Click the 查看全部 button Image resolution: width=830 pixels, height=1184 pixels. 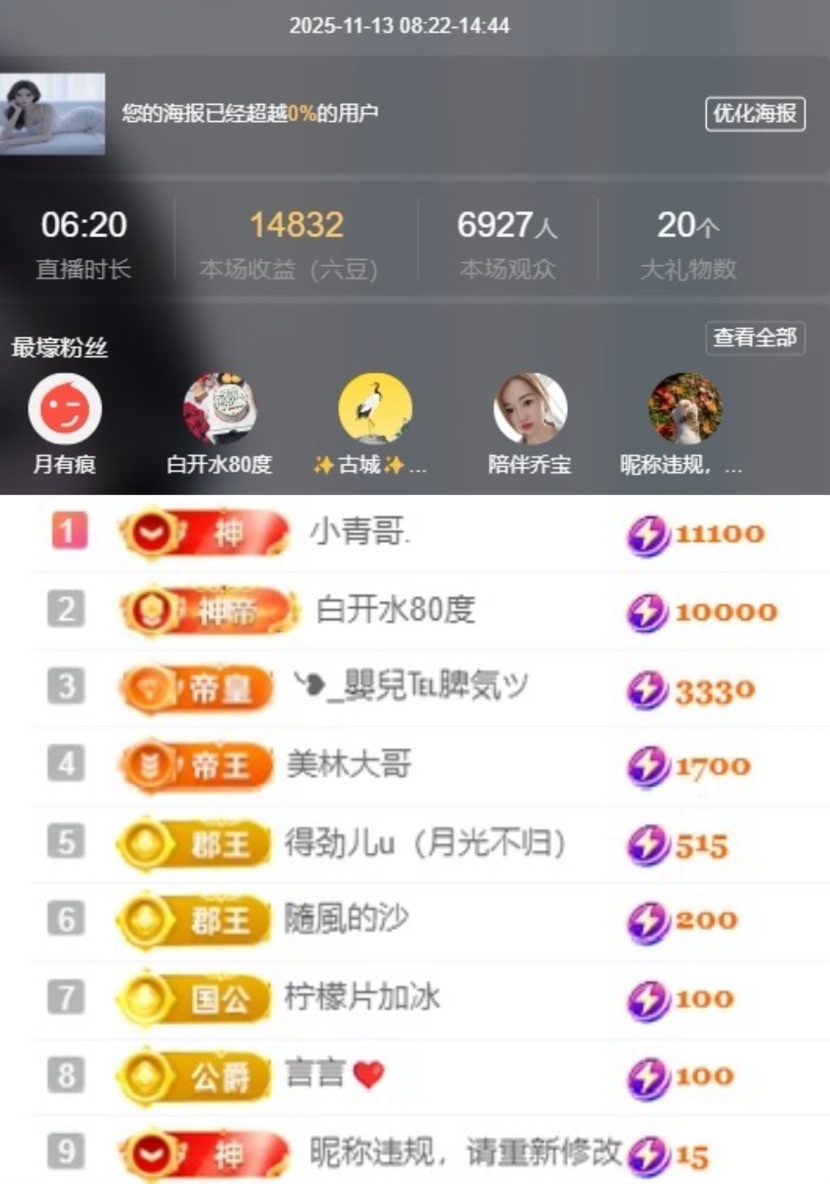click(755, 339)
